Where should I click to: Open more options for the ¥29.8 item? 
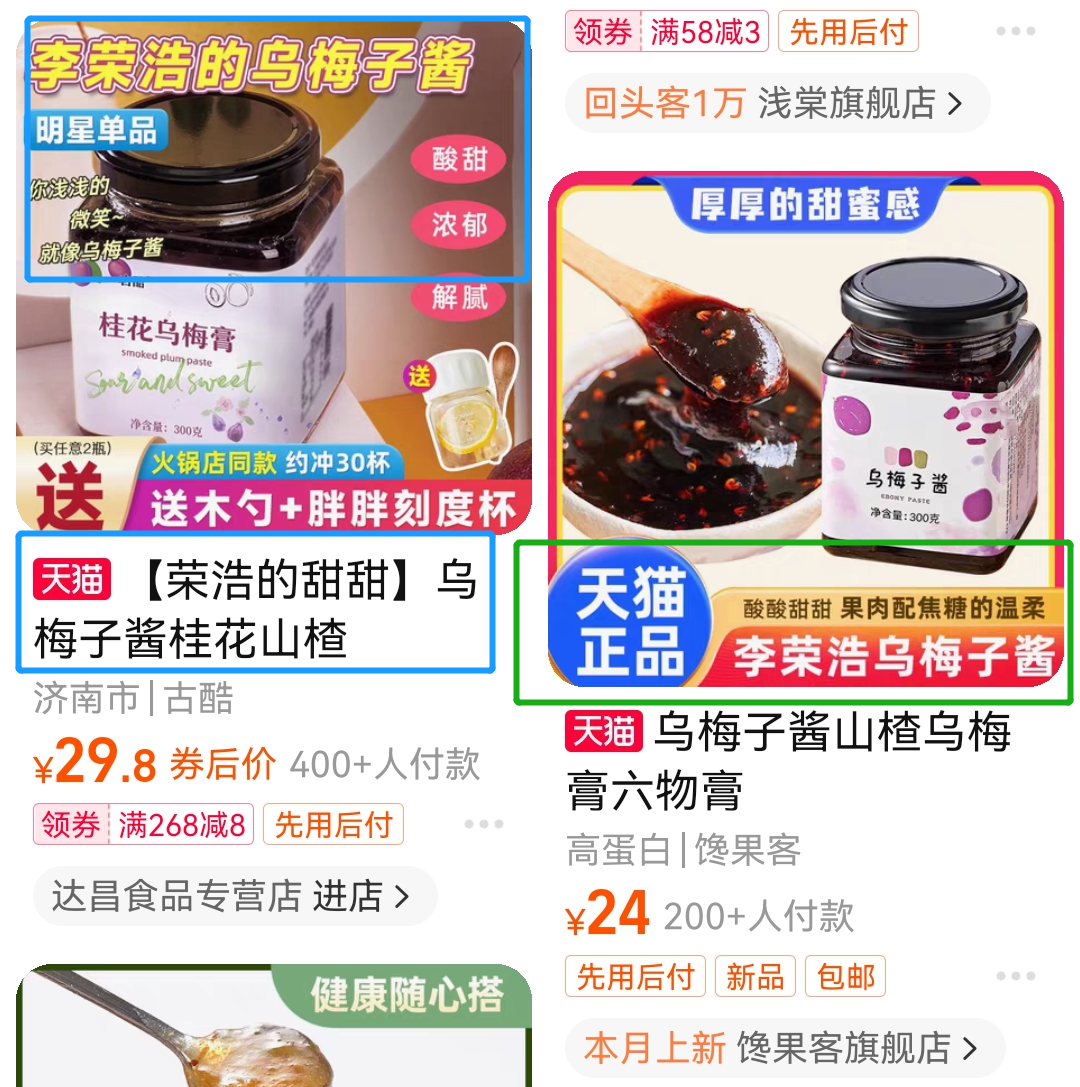pos(483,825)
